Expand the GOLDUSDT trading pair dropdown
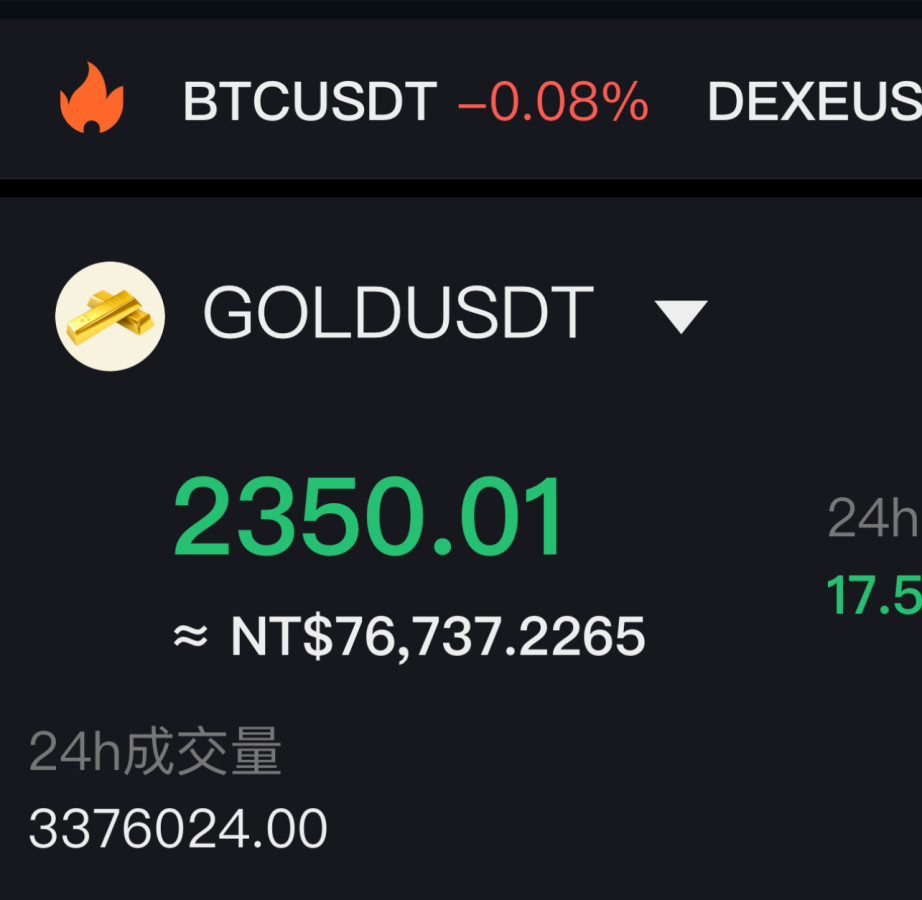The image size is (922, 900). point(681,316)
